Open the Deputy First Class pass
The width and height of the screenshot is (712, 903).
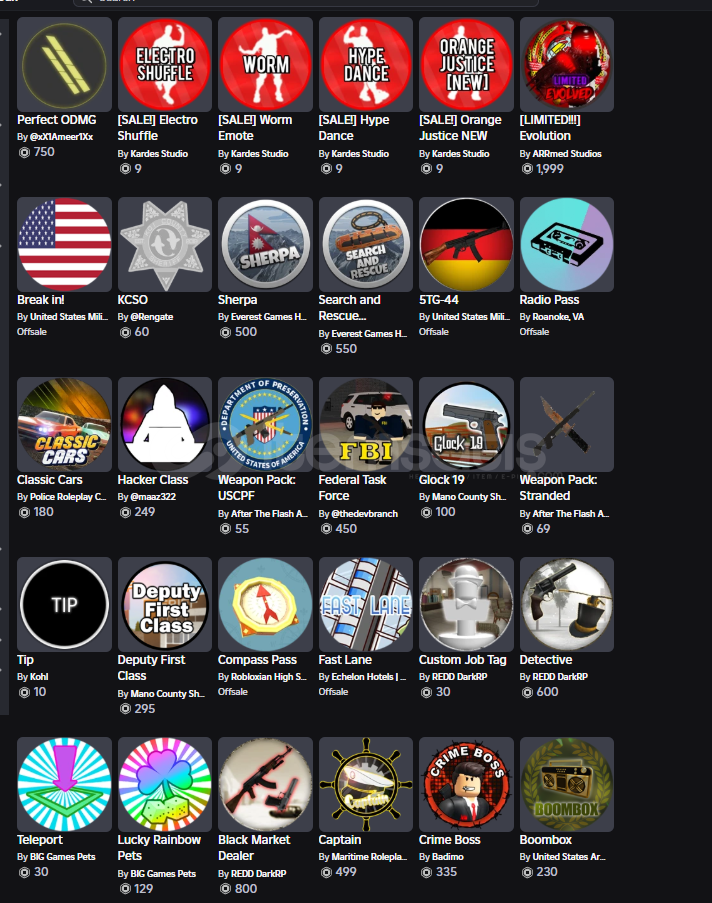pos(165,604)
